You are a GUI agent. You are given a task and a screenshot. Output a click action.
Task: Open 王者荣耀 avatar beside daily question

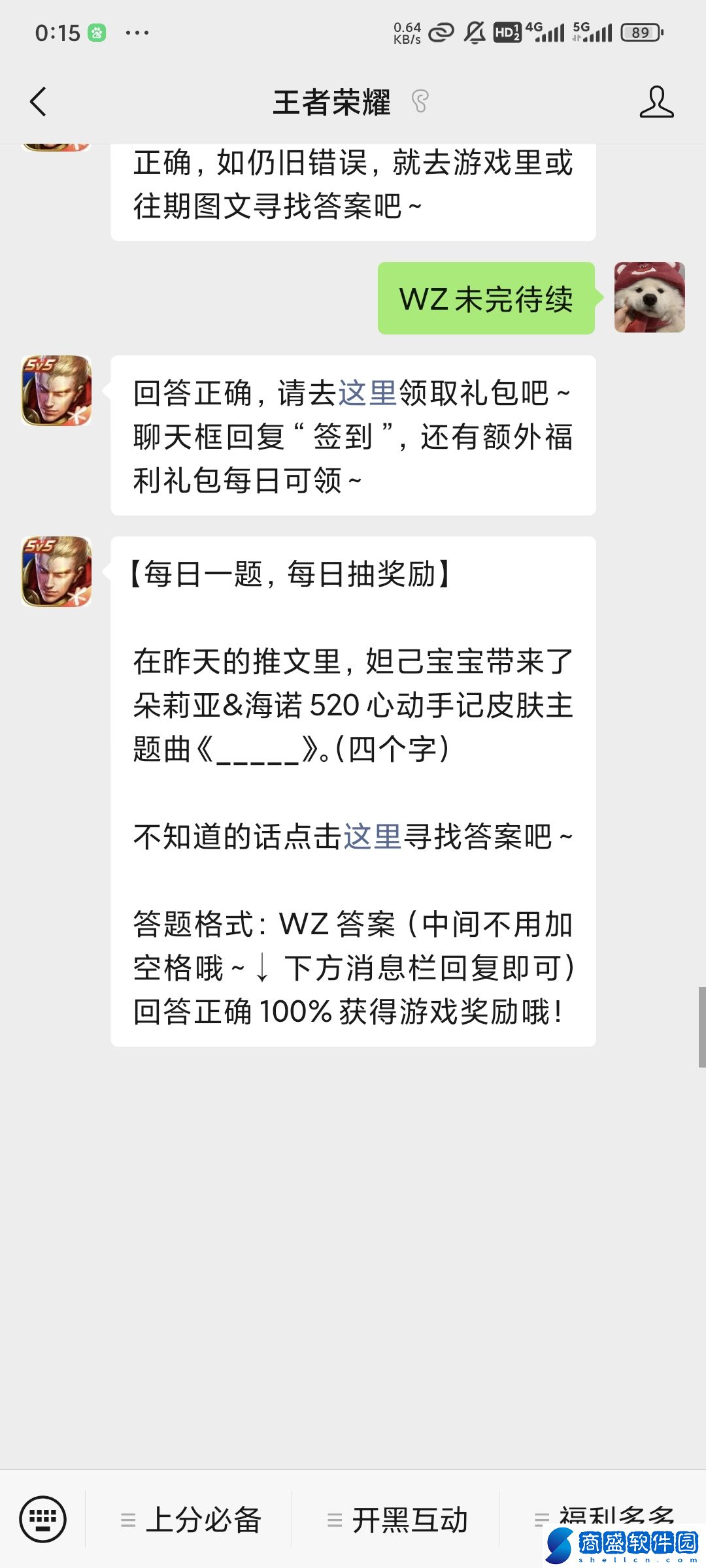tap(56, 572)
